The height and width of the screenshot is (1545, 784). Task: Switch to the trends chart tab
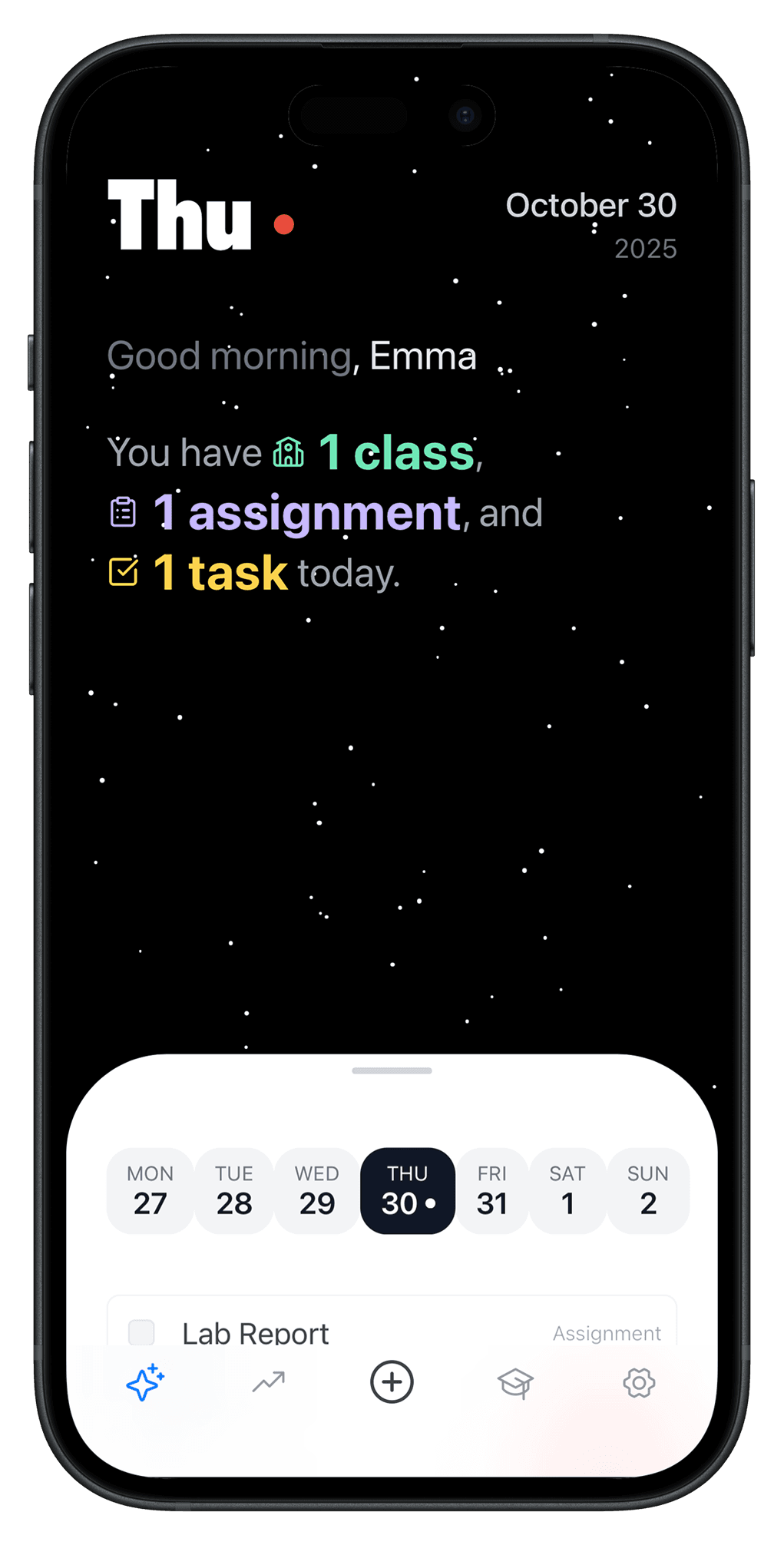tap(269, 1383)
